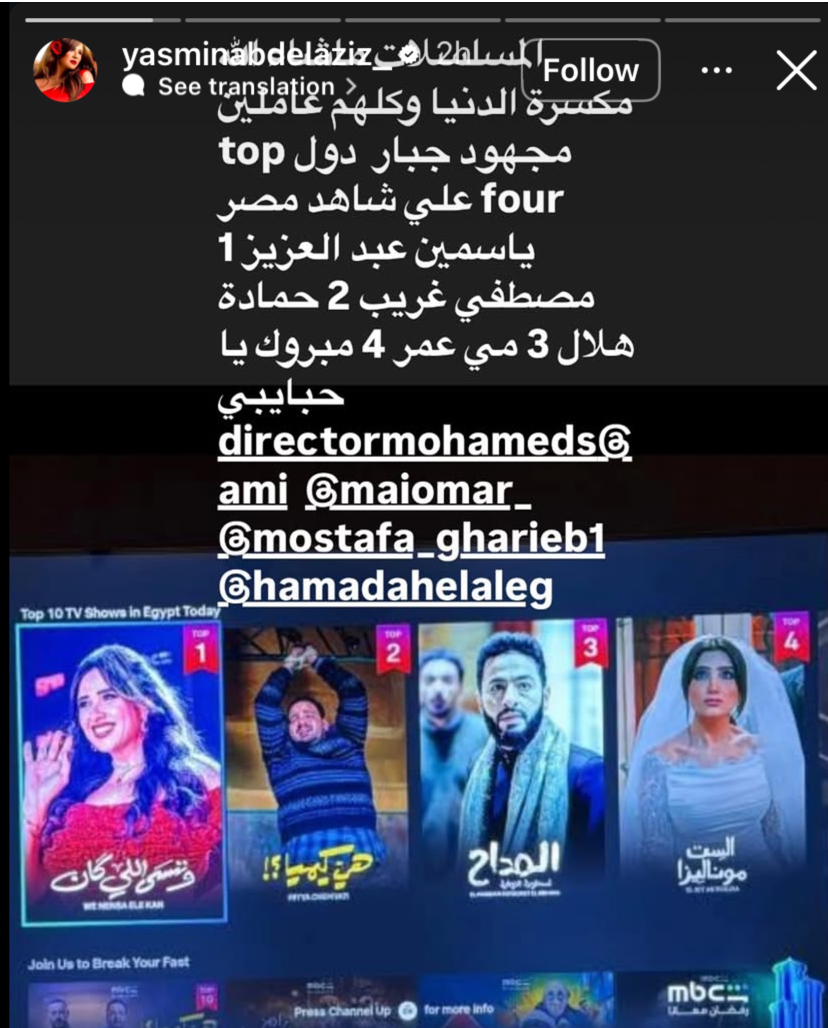Open yasminabdelaziz profile picture

coord(64,70)
